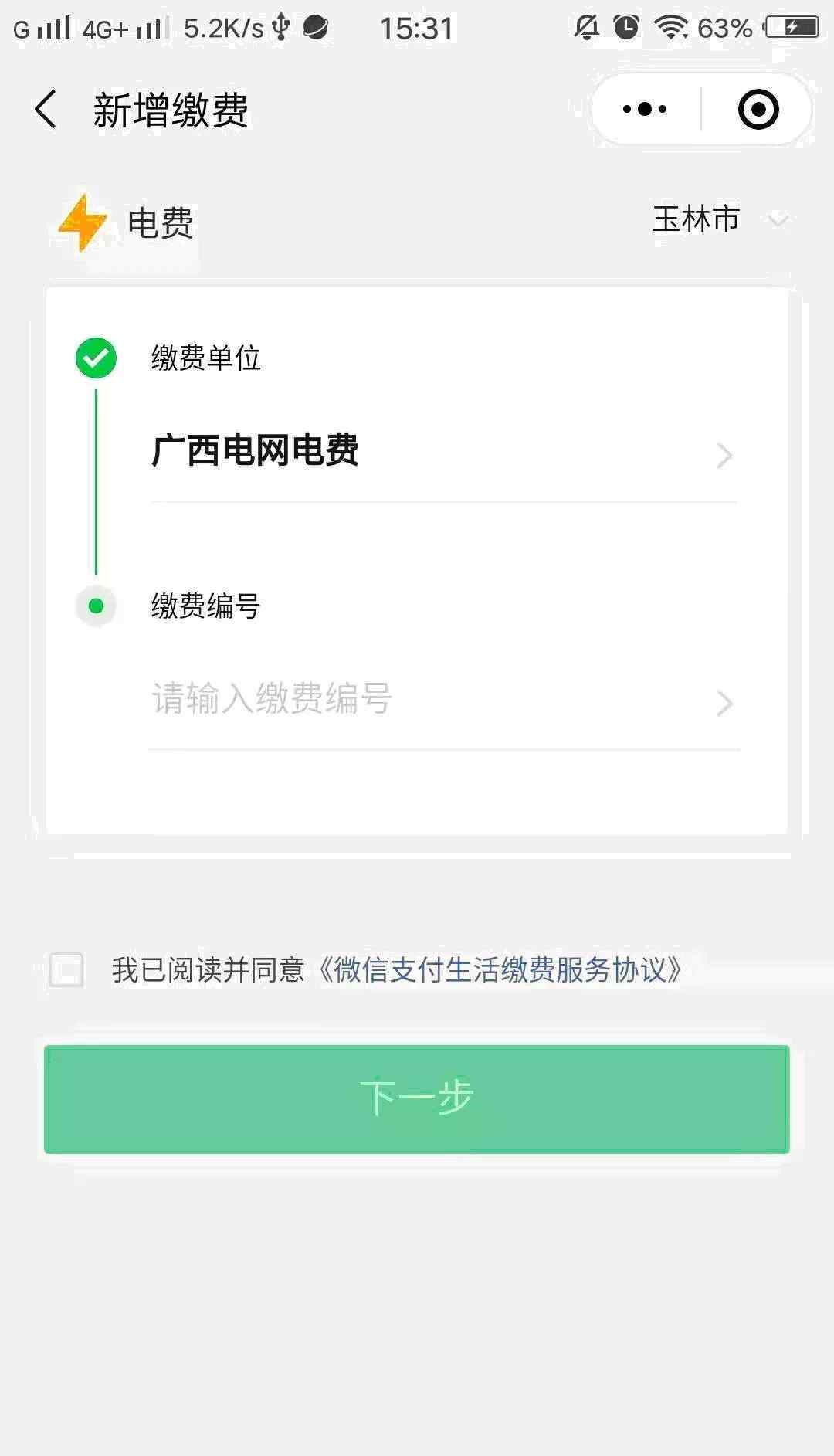Tap the 下一步 button
The width and height of the screenshot is (834, 1456).
pyautogui.click(x=417, y=1098)
